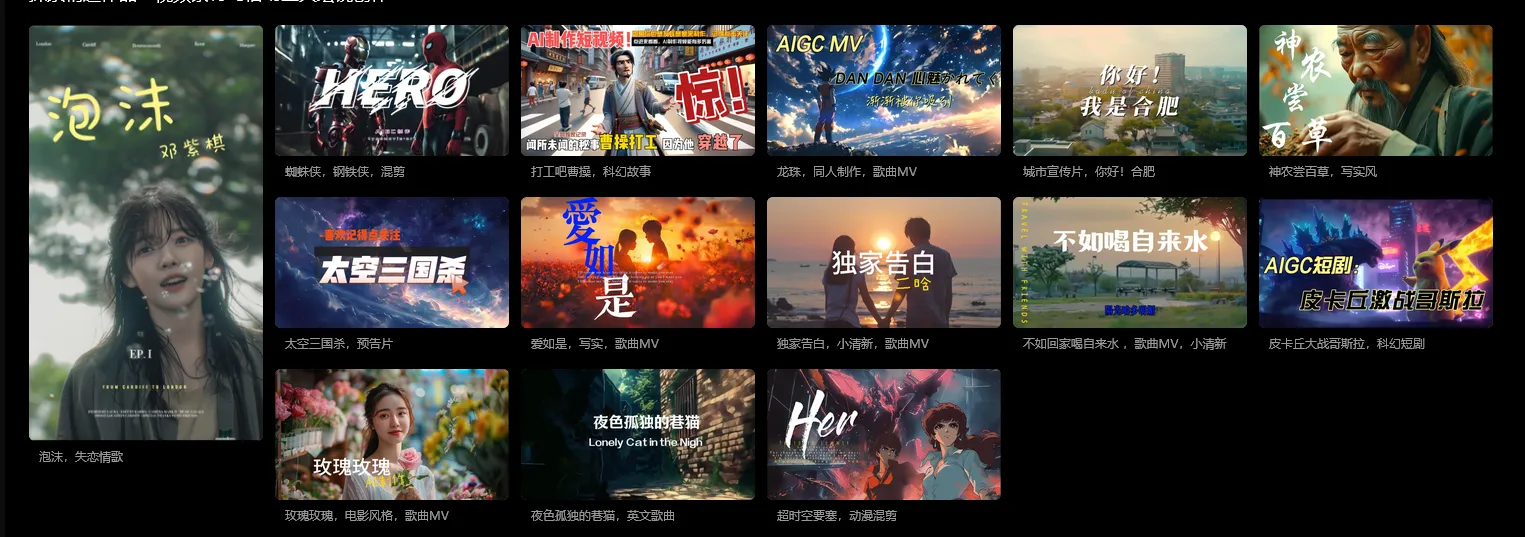Viewport: 1525px width, 537px height.
Task: Play the 独家告白 小清新 MV
Action: click(883, 262)
